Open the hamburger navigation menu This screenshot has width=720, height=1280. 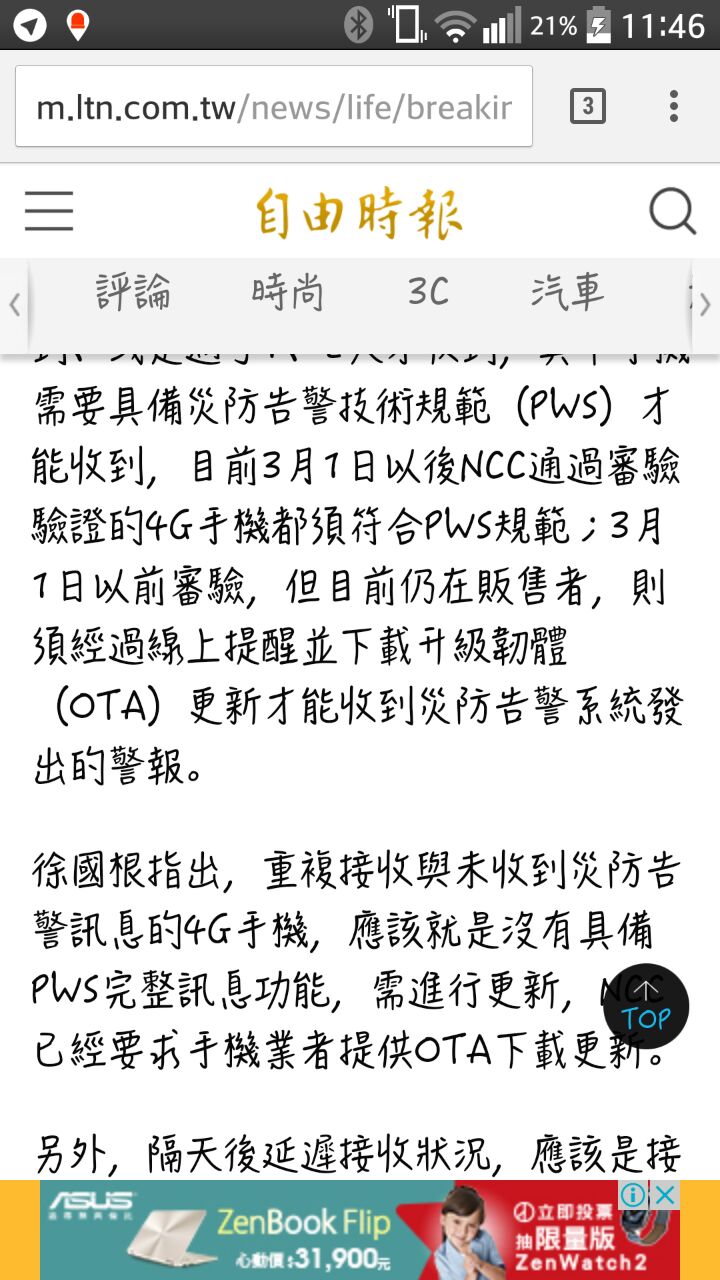[x=49, y=212]
